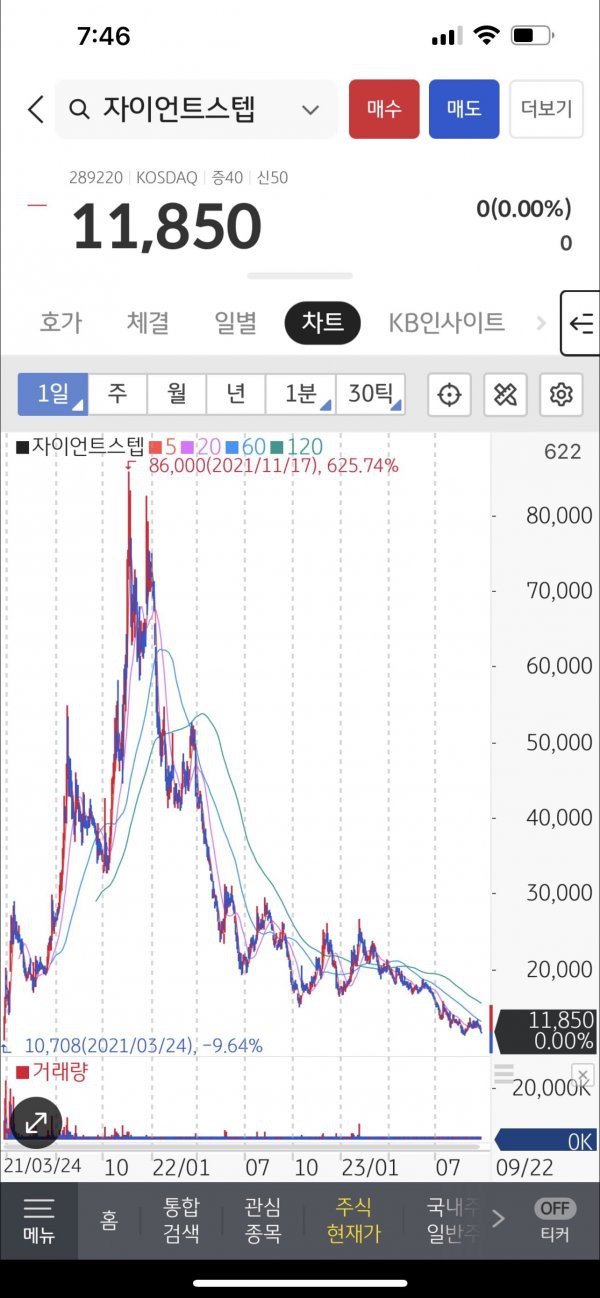Open the 메뉴 hamburger menu
The width and height of the screenshot is (600, 1298).
tap(39, 1220)
